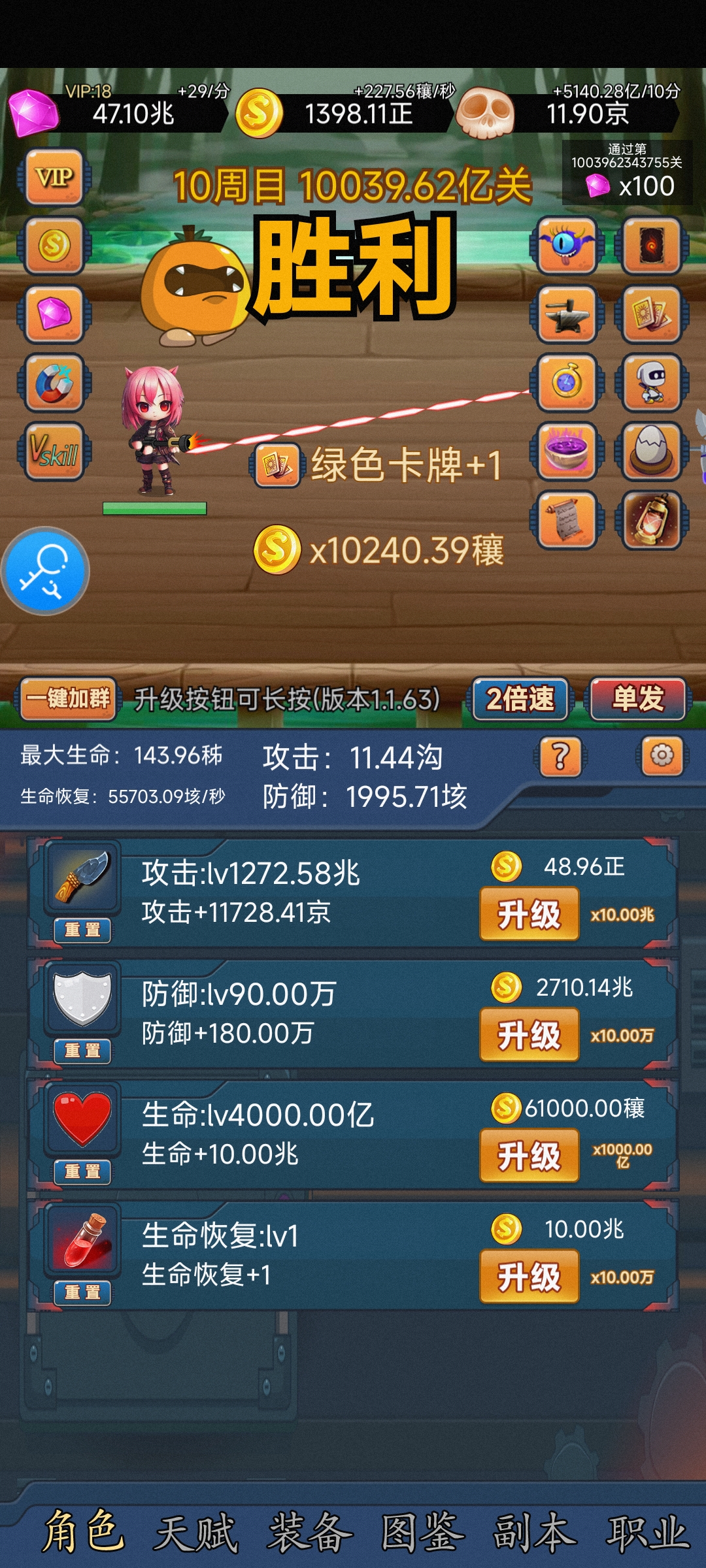The height and width of the screenshot is (1568, 706).
Task: Open the VIP menu button
Action: (54, 178)
